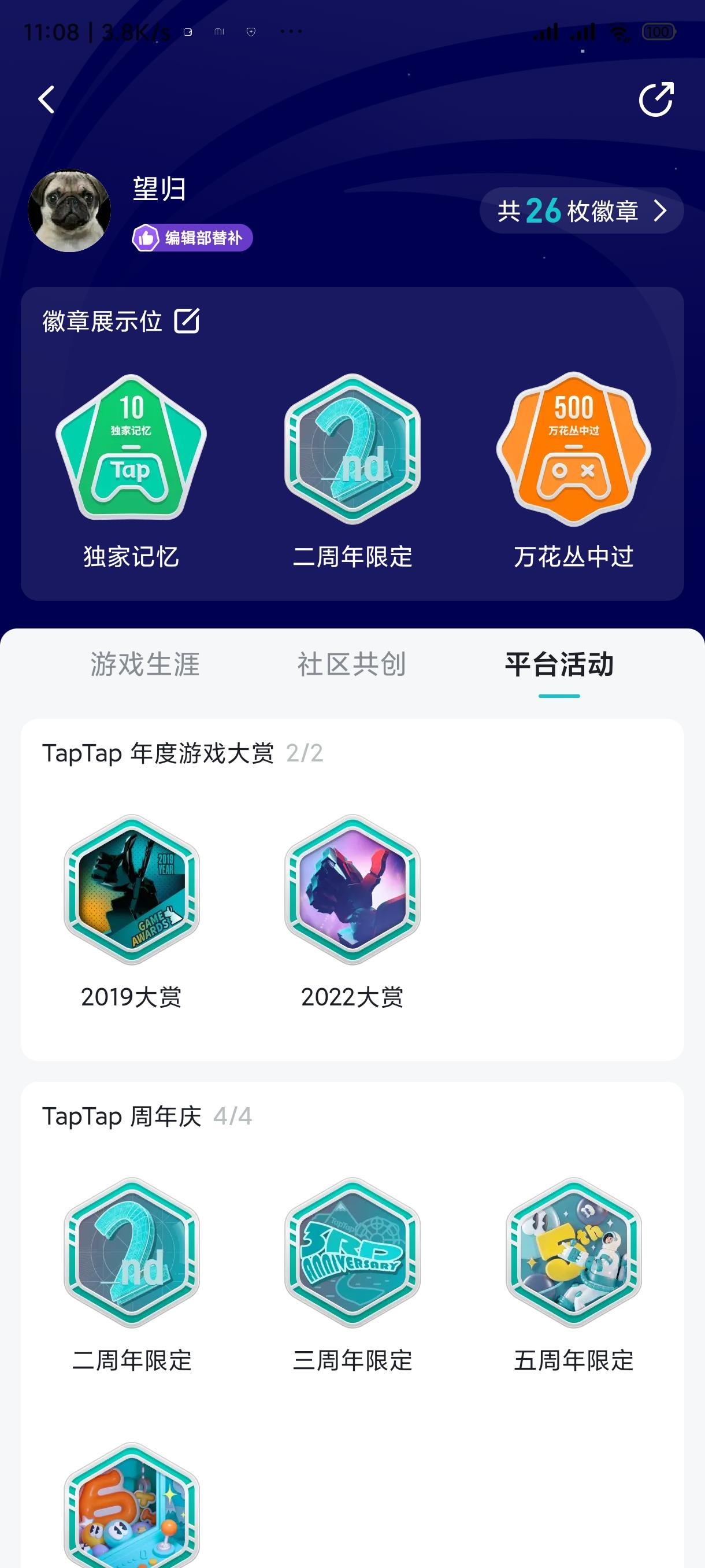This screenshot has width=705, height=1568.
Task: Open the 望归 profile avatar
Action: pos(69,210)
